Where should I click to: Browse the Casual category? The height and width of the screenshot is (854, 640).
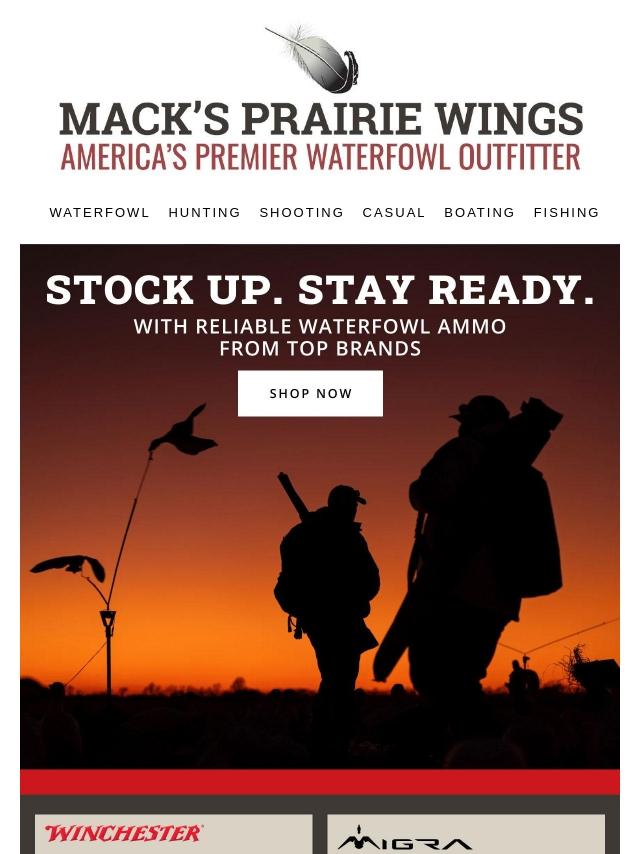coord(393,213)
